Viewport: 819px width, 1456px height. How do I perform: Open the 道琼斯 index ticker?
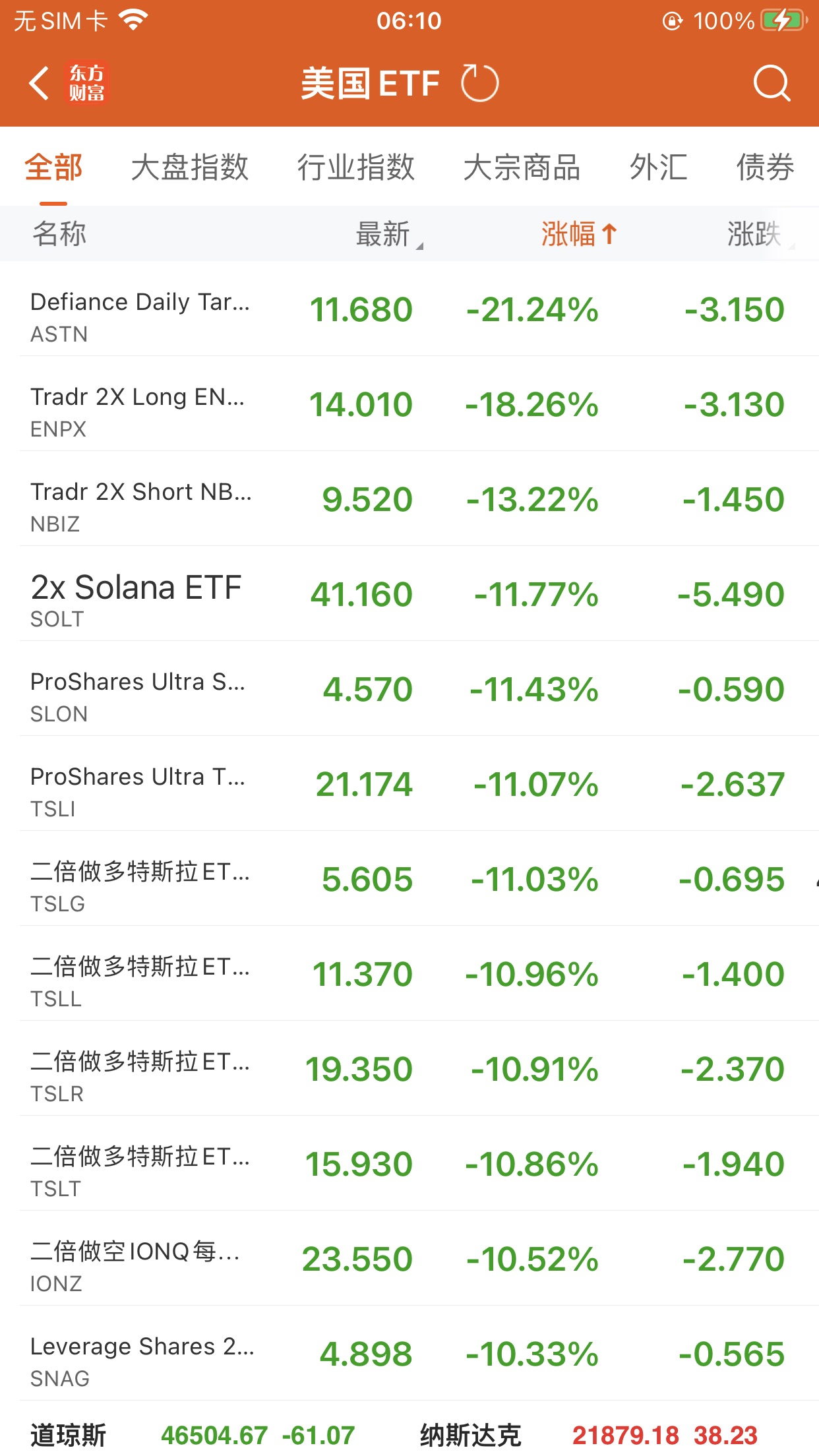pyautogui.click(x=191, y=1435)
